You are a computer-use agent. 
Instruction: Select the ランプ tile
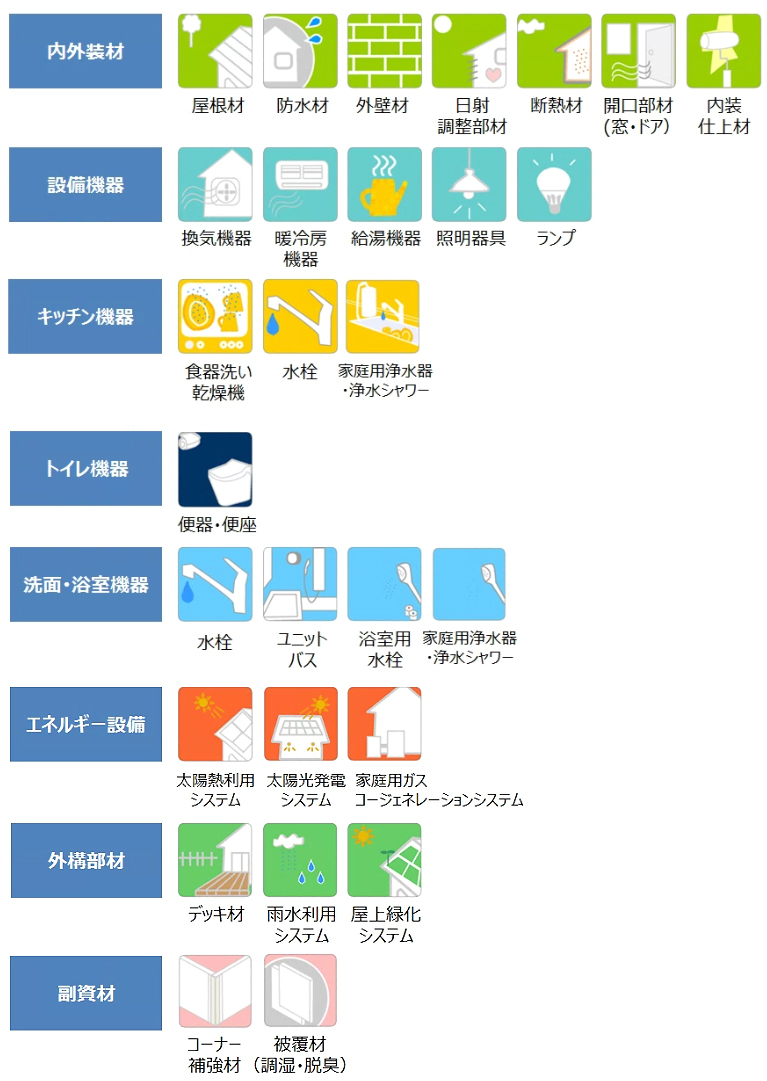coord(554,185)
